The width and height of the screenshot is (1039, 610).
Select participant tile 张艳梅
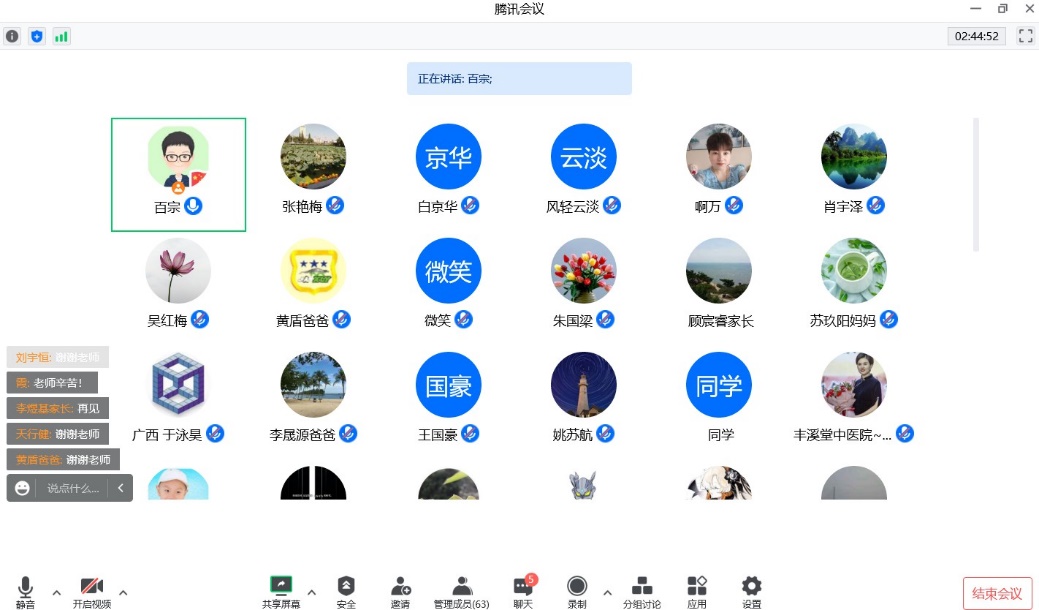313,170
